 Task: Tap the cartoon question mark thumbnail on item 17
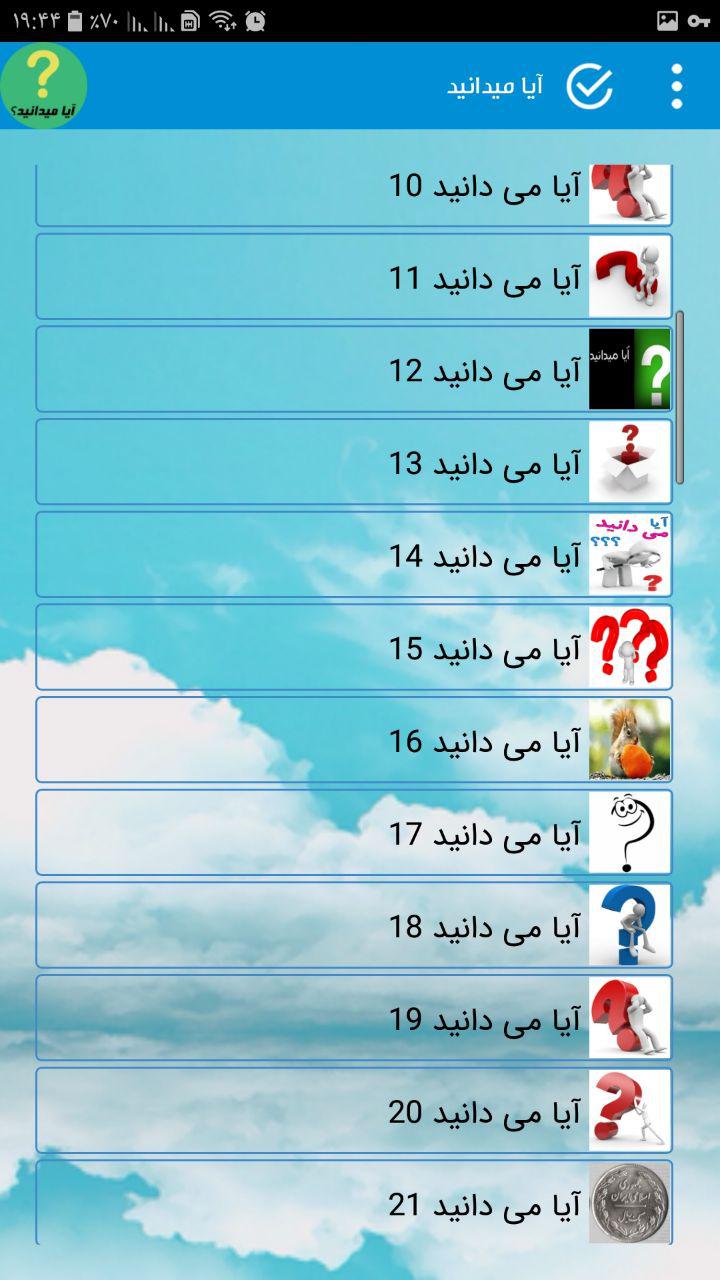pos(630,832)
